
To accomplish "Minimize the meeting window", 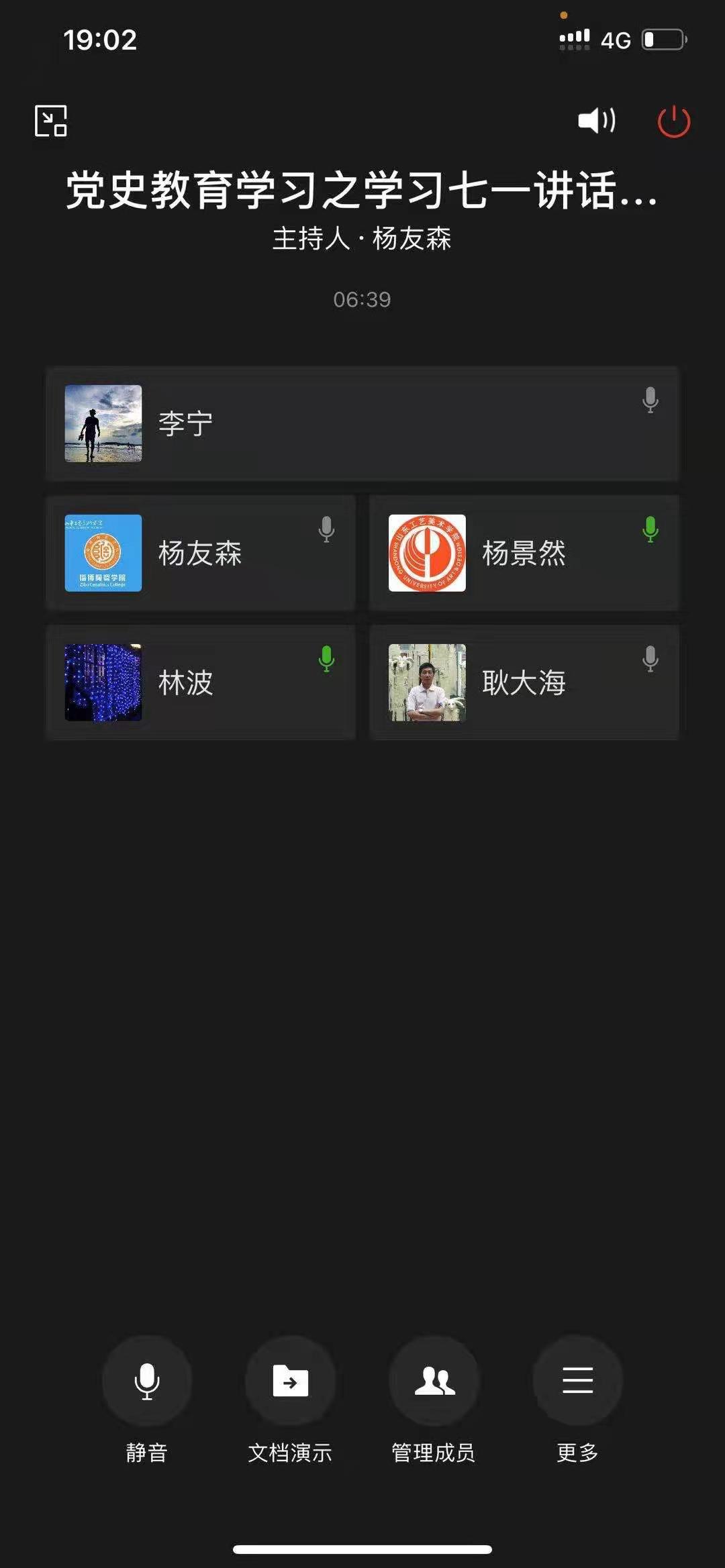I will (x=51, y=121).
